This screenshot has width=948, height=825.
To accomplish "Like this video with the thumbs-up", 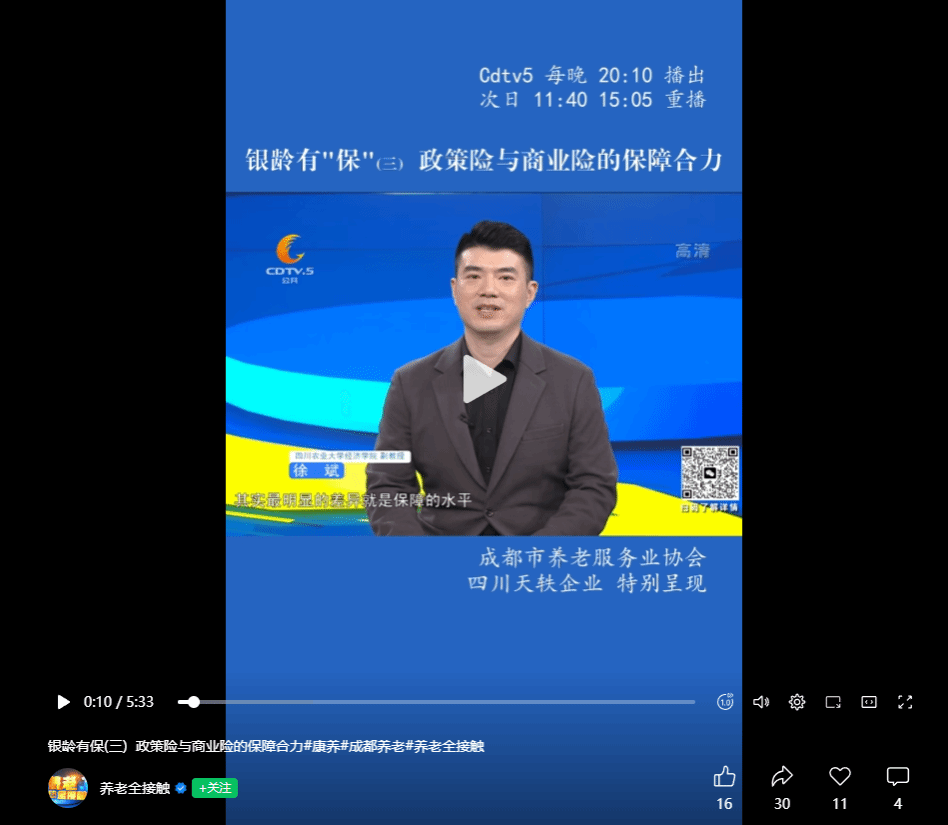I will (x=725, y=777).
